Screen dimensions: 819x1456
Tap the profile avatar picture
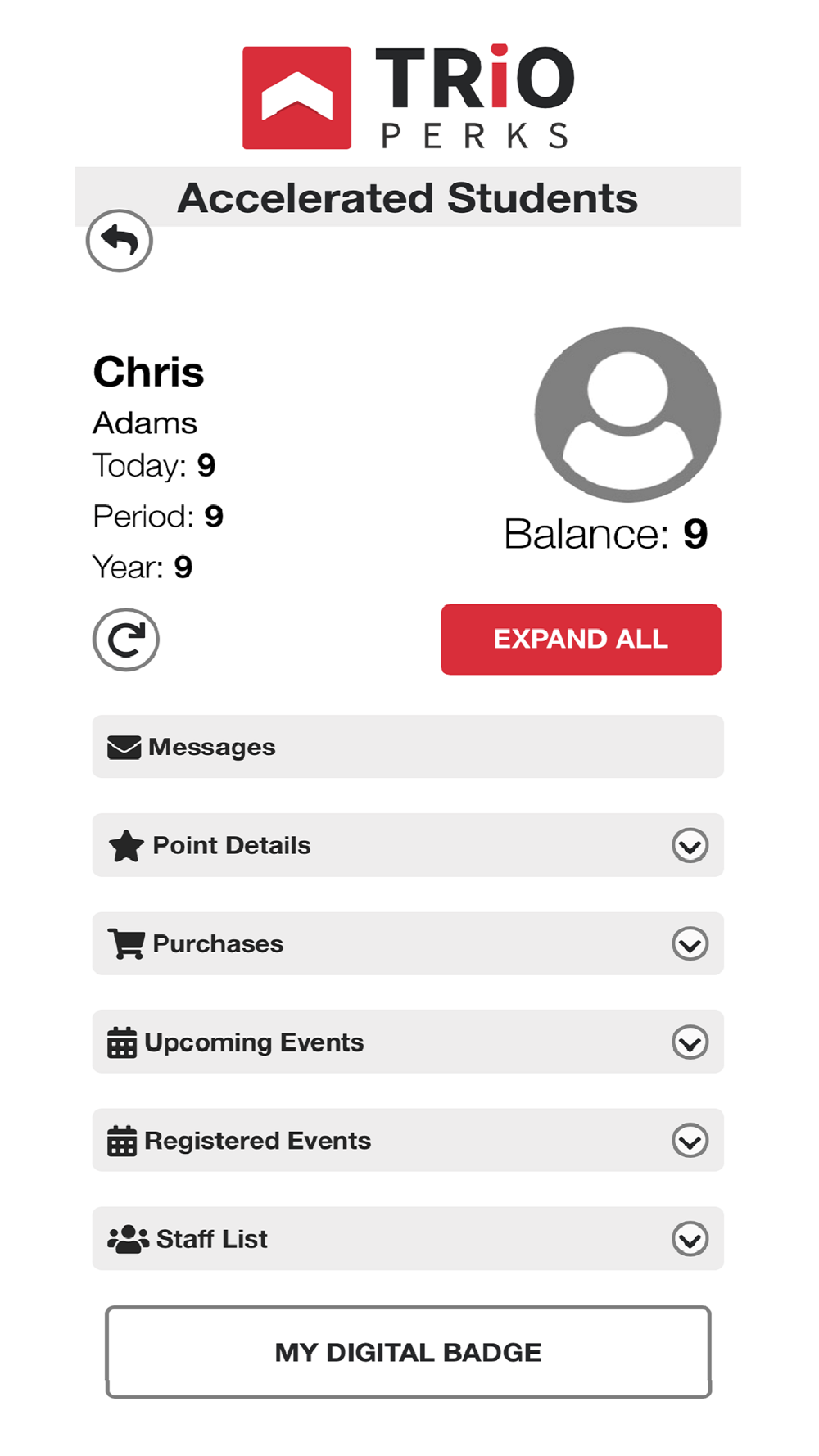(x=627, y=414)
